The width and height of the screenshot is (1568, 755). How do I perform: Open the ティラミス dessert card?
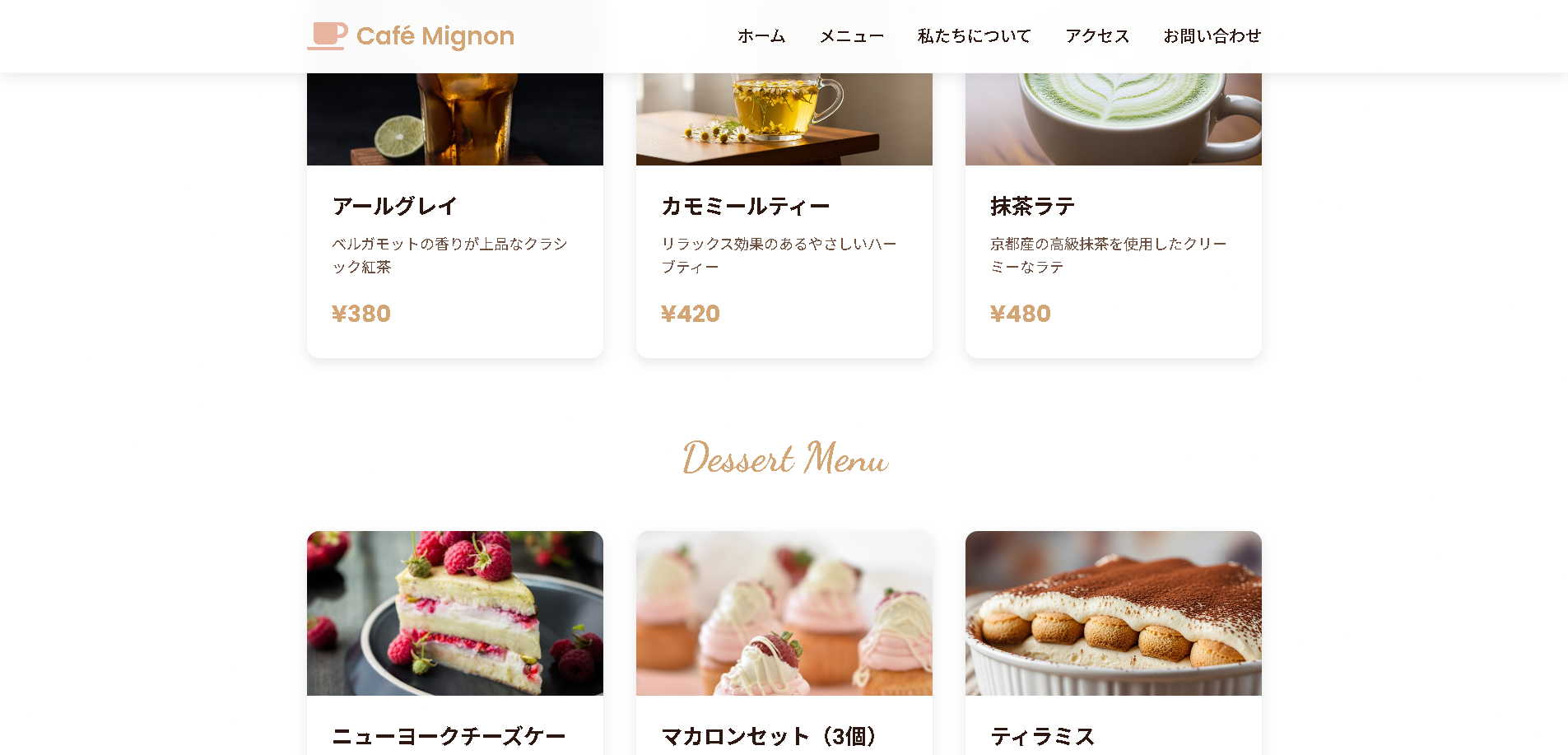tap(1113, 642)
